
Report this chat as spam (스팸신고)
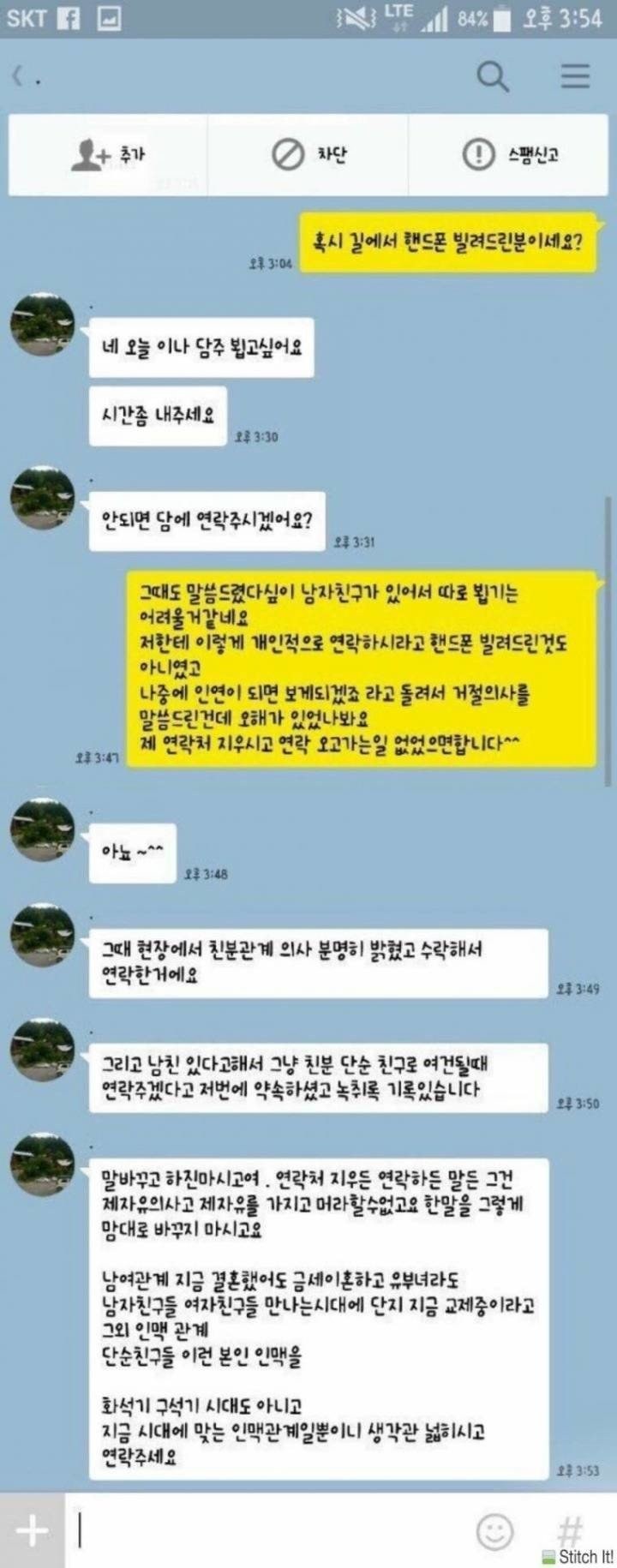click(510, 155)
